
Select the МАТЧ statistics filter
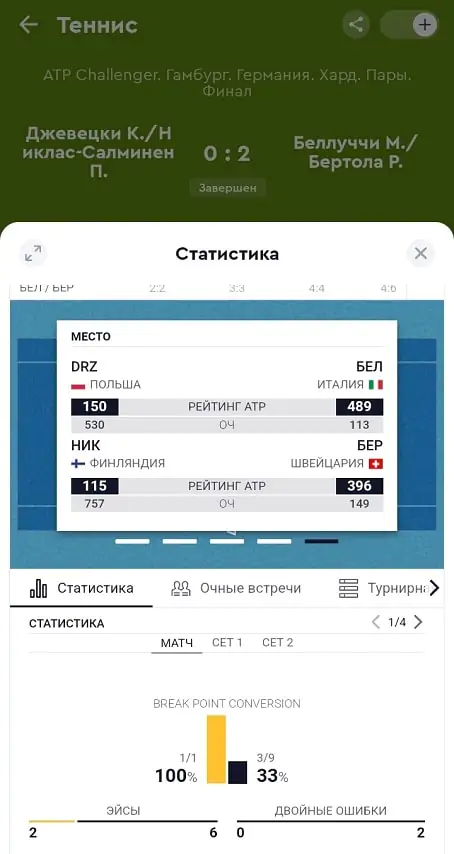pyautogui.click(x=177, y=643)
